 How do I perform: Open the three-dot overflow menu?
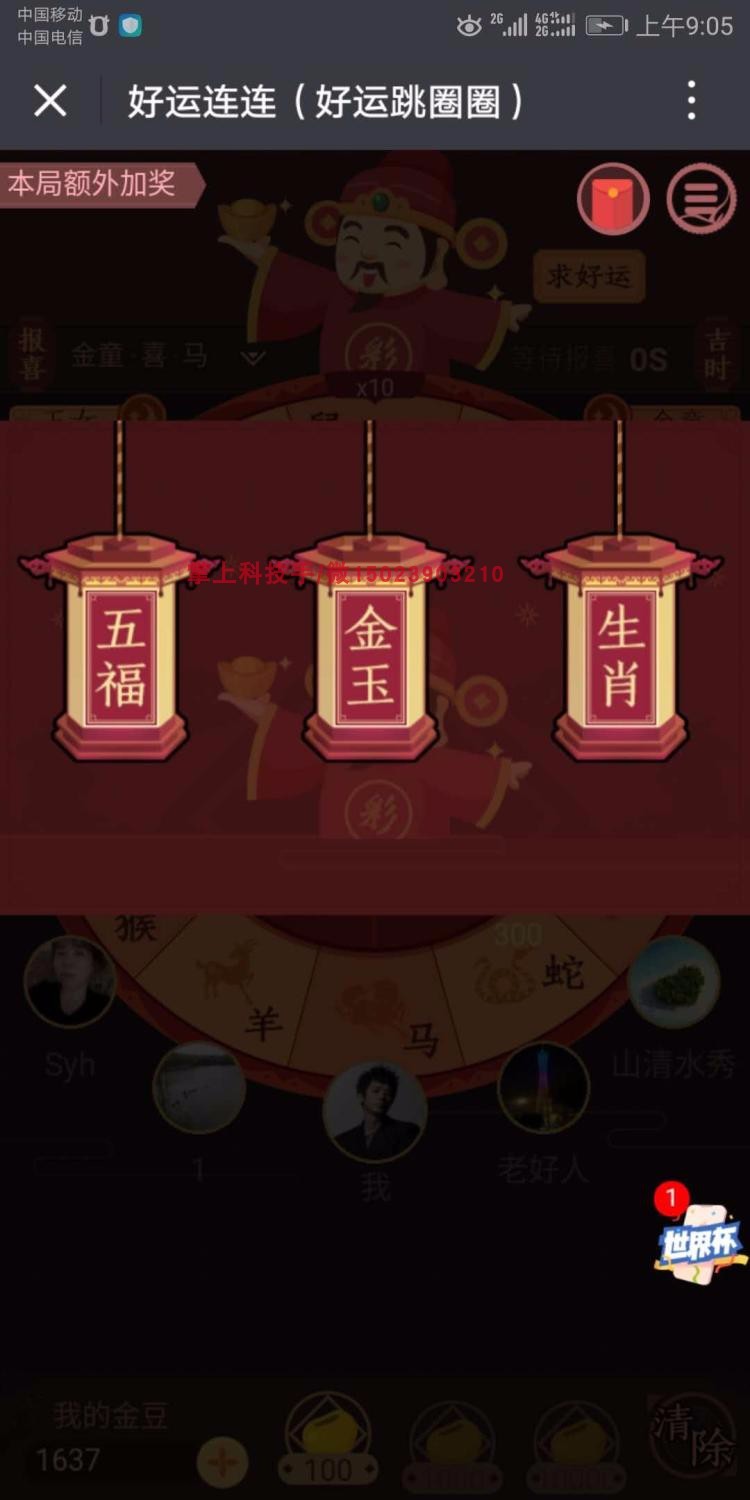(691, 101)
